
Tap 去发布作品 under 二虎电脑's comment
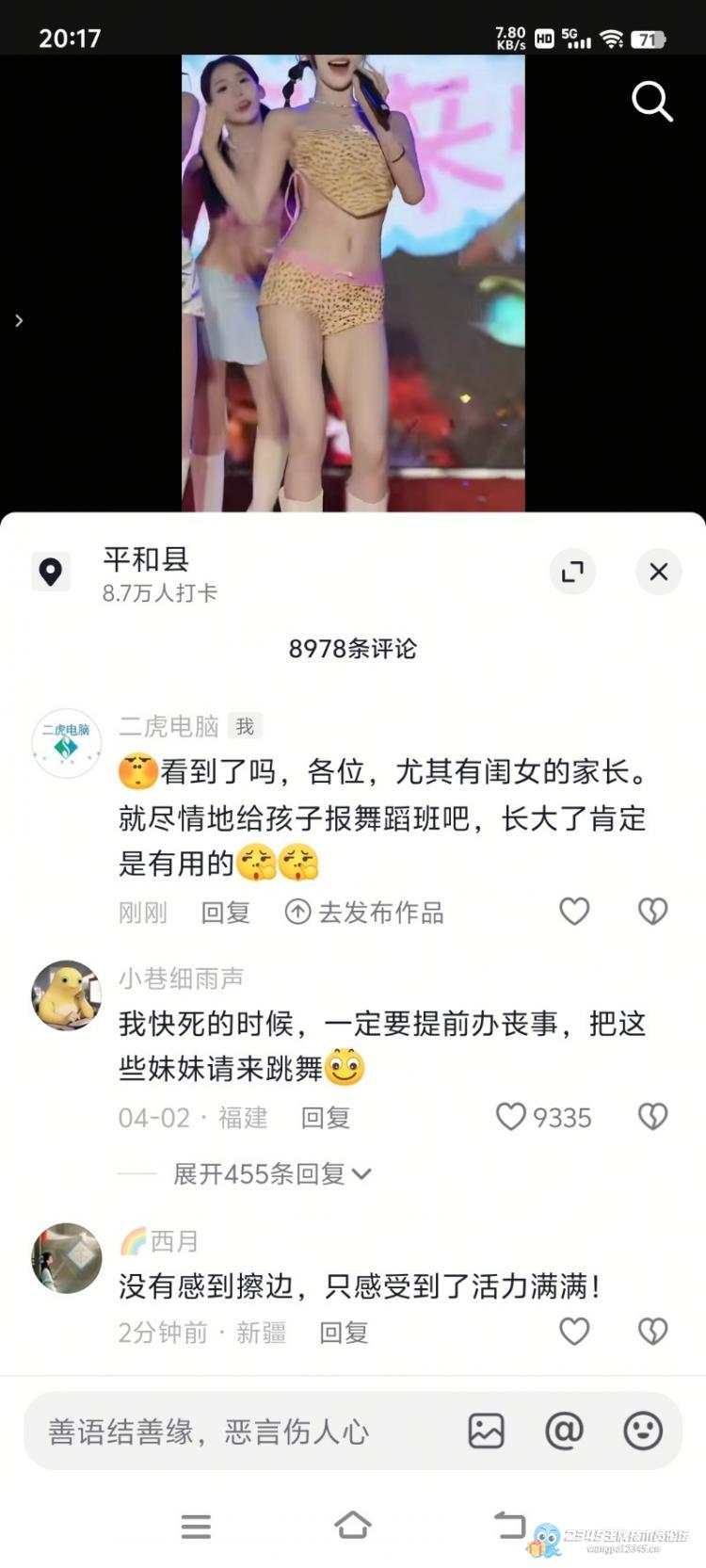pyautogui.click(x=364, y=912)
